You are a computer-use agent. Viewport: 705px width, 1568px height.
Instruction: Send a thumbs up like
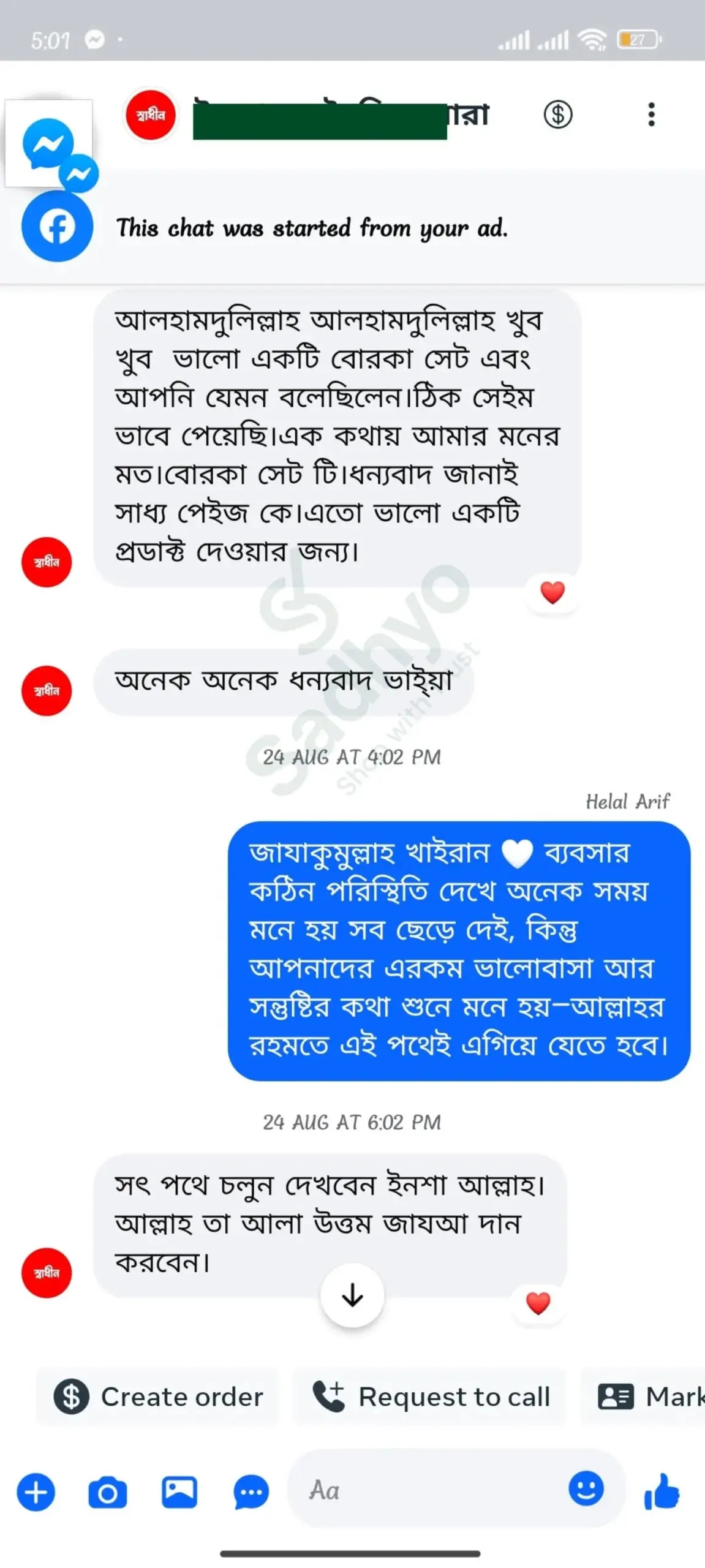pos(662,1491)
